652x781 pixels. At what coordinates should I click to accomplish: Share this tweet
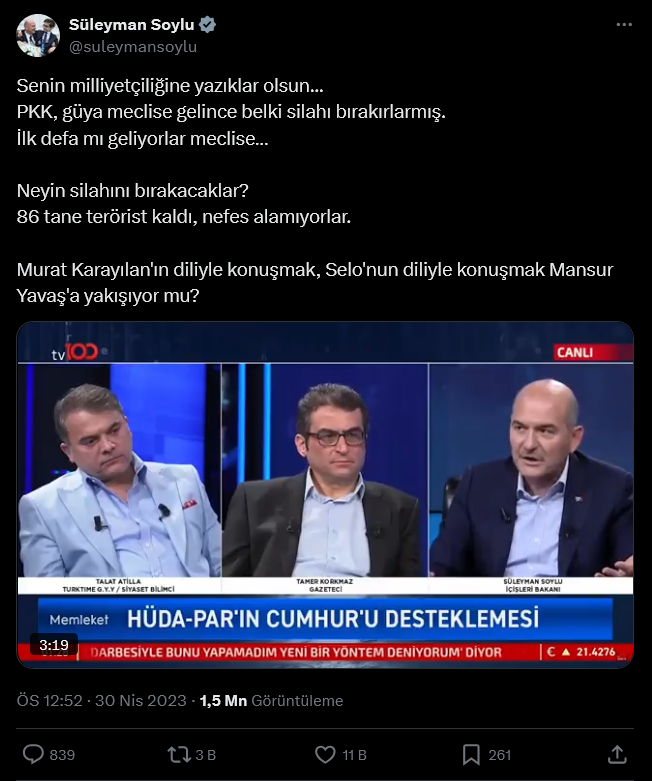pos(618,754)
